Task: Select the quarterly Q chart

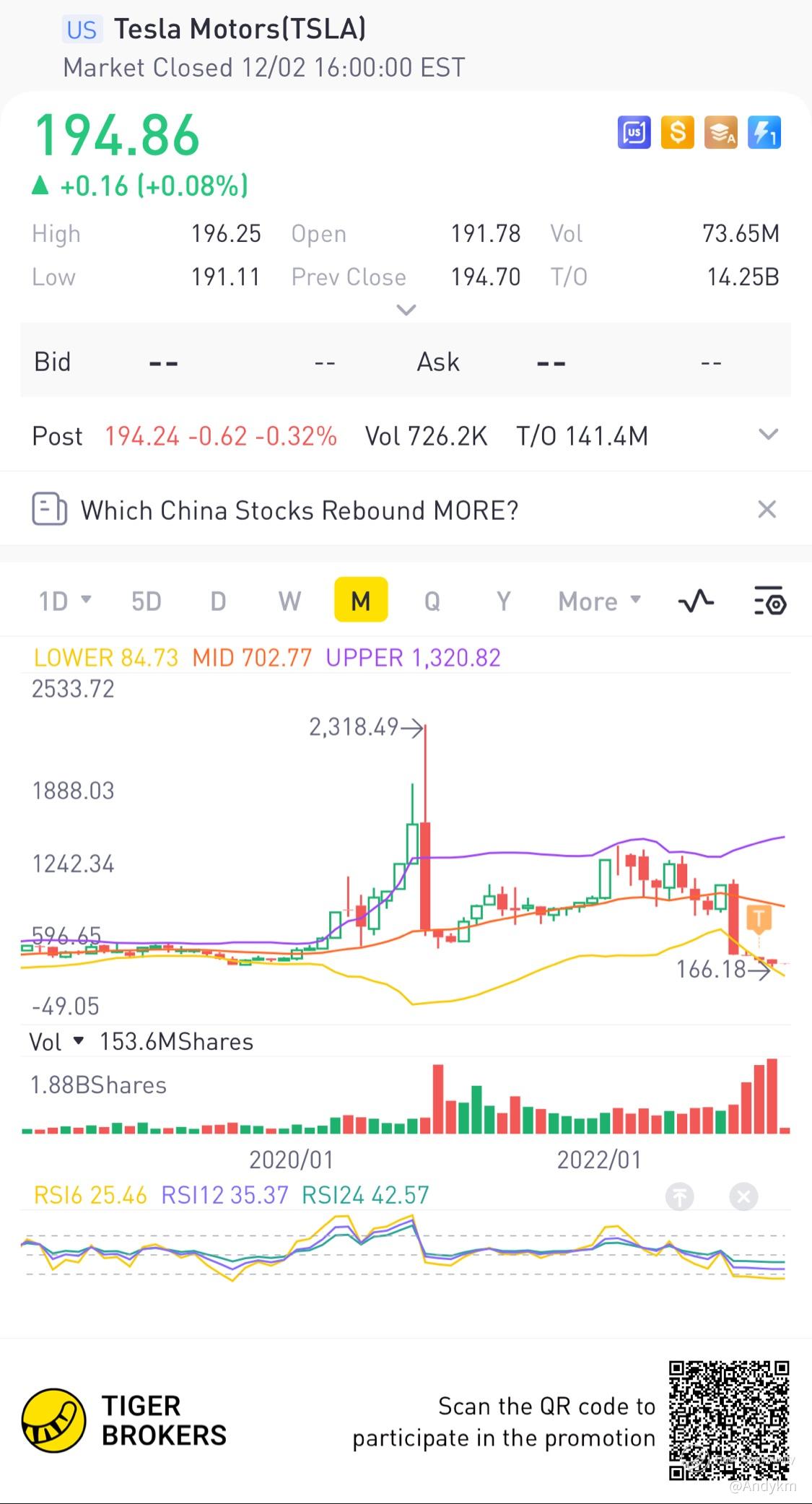Action: pos(432,601)
